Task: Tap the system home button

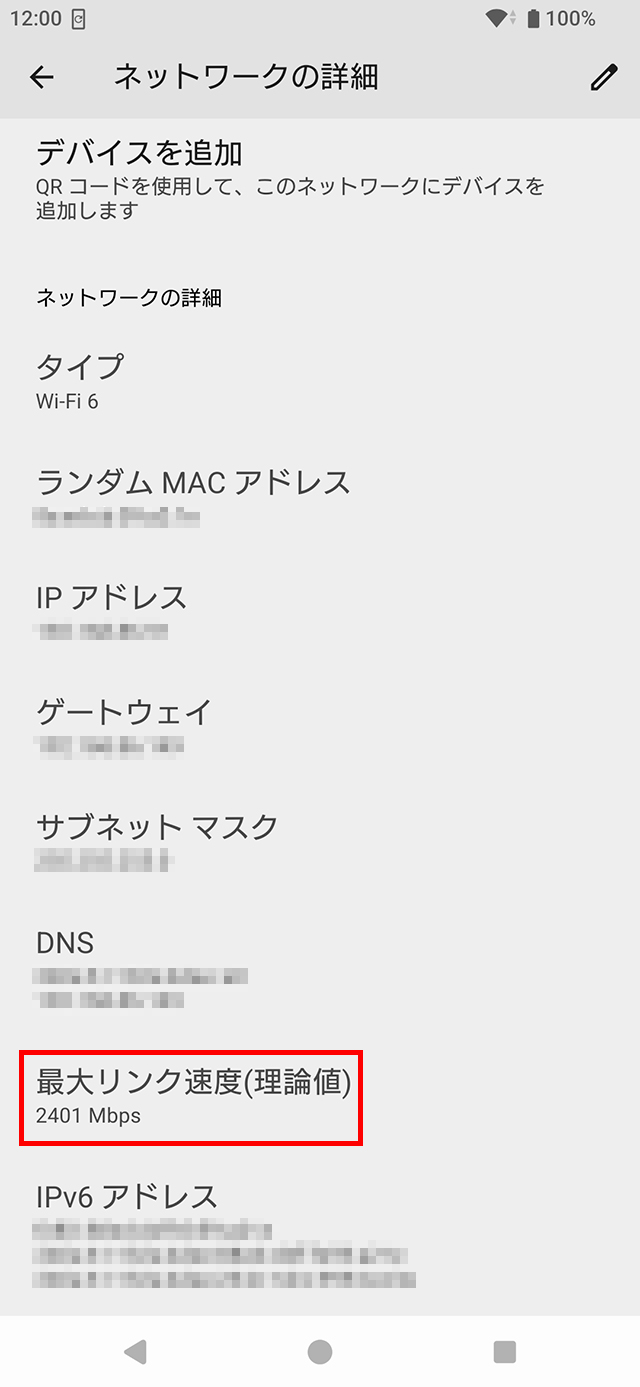Action: pos(320,1352)
